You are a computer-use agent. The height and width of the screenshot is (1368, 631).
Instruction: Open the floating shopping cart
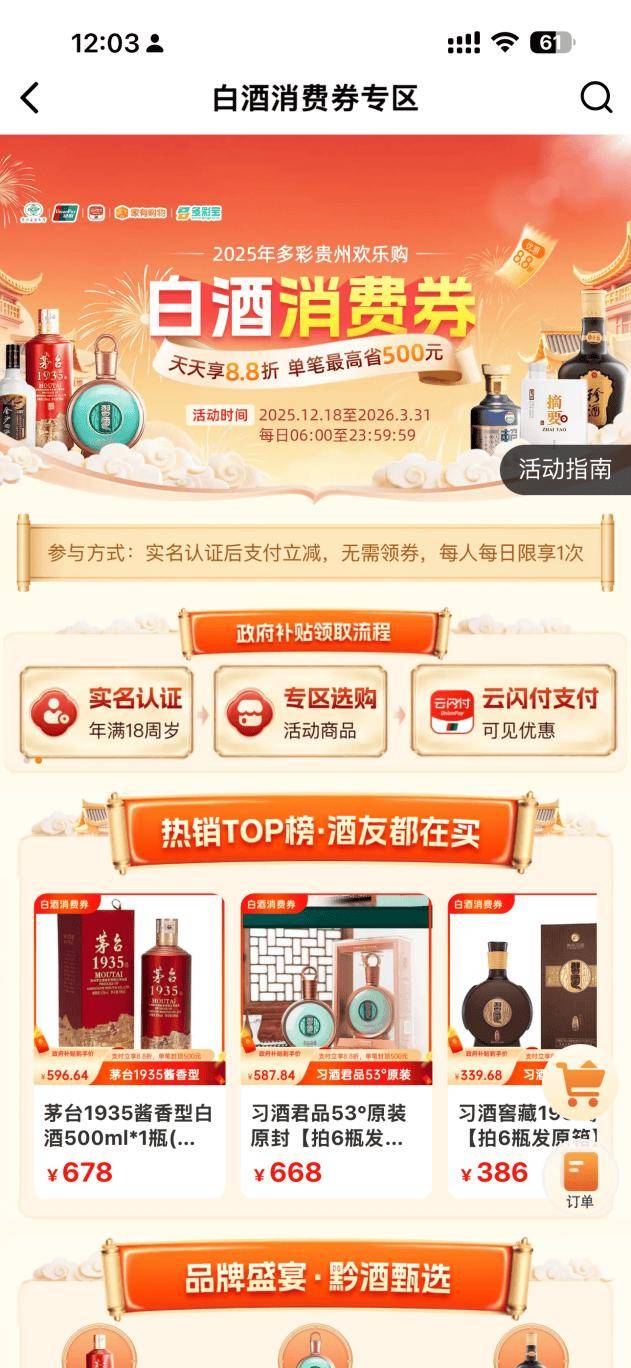[x=580, y=1084]
